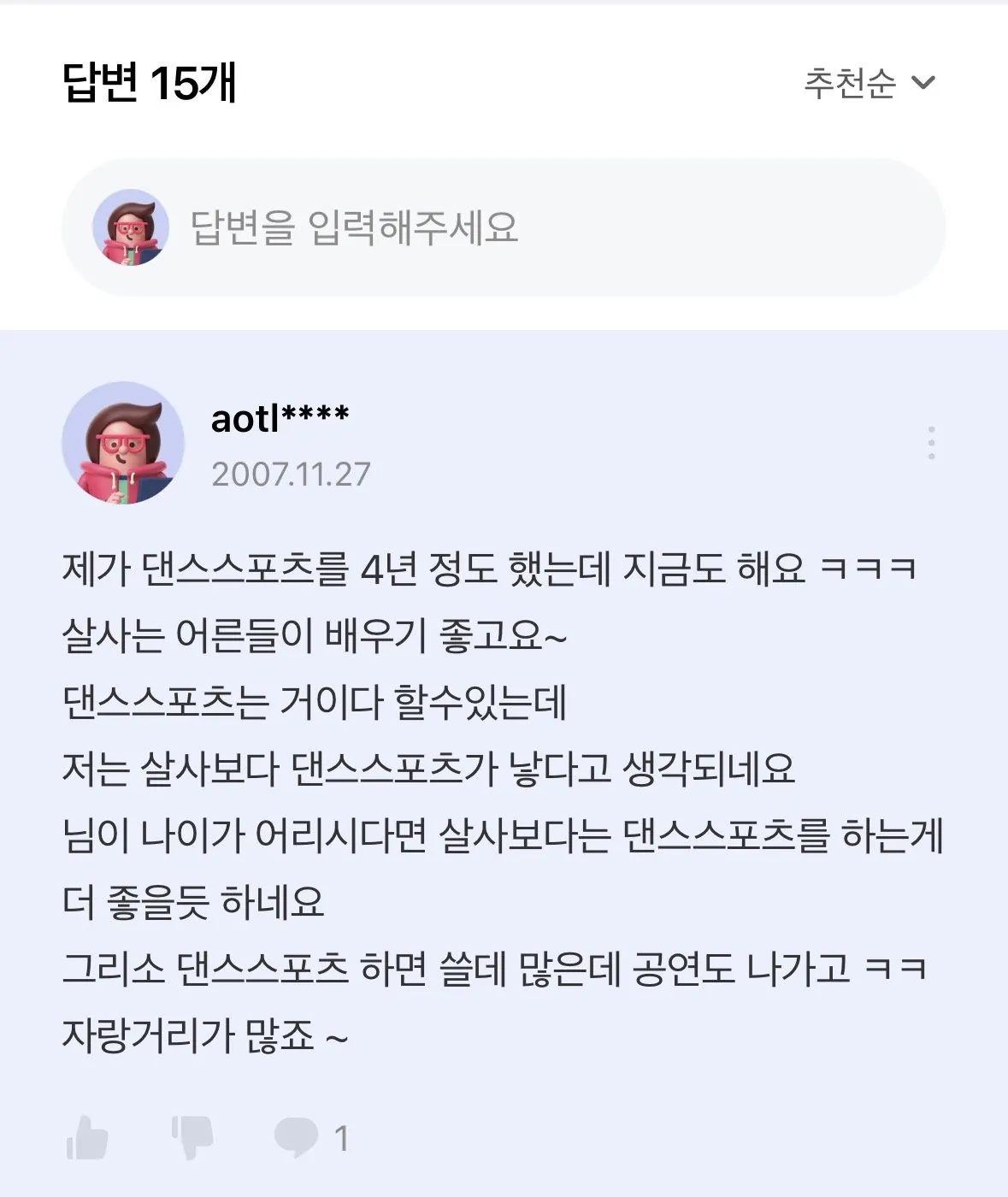
Task: Open the overflow menu on aotl**** answer
Action: click(931, 443)
